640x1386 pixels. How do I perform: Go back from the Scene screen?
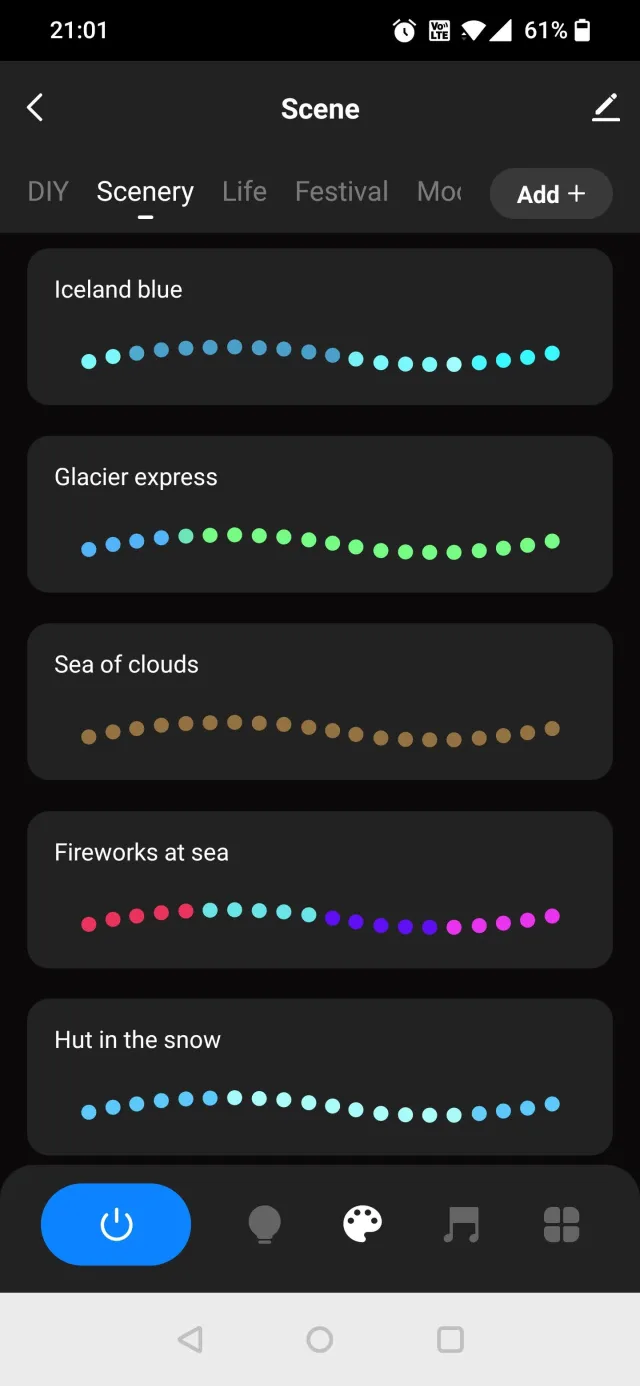(x=35, y=108)
